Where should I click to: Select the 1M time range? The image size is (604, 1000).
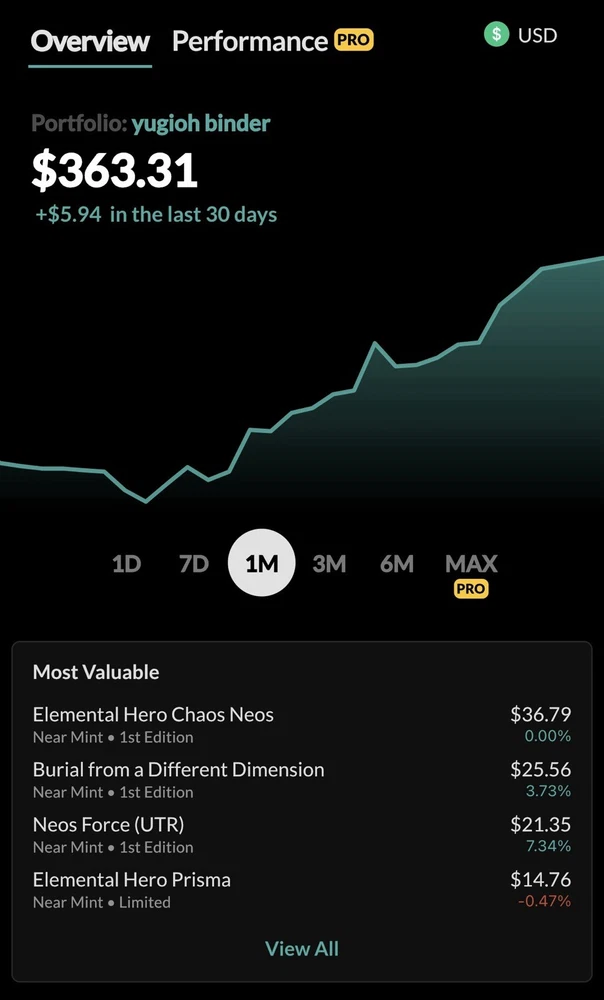(261, 562)
